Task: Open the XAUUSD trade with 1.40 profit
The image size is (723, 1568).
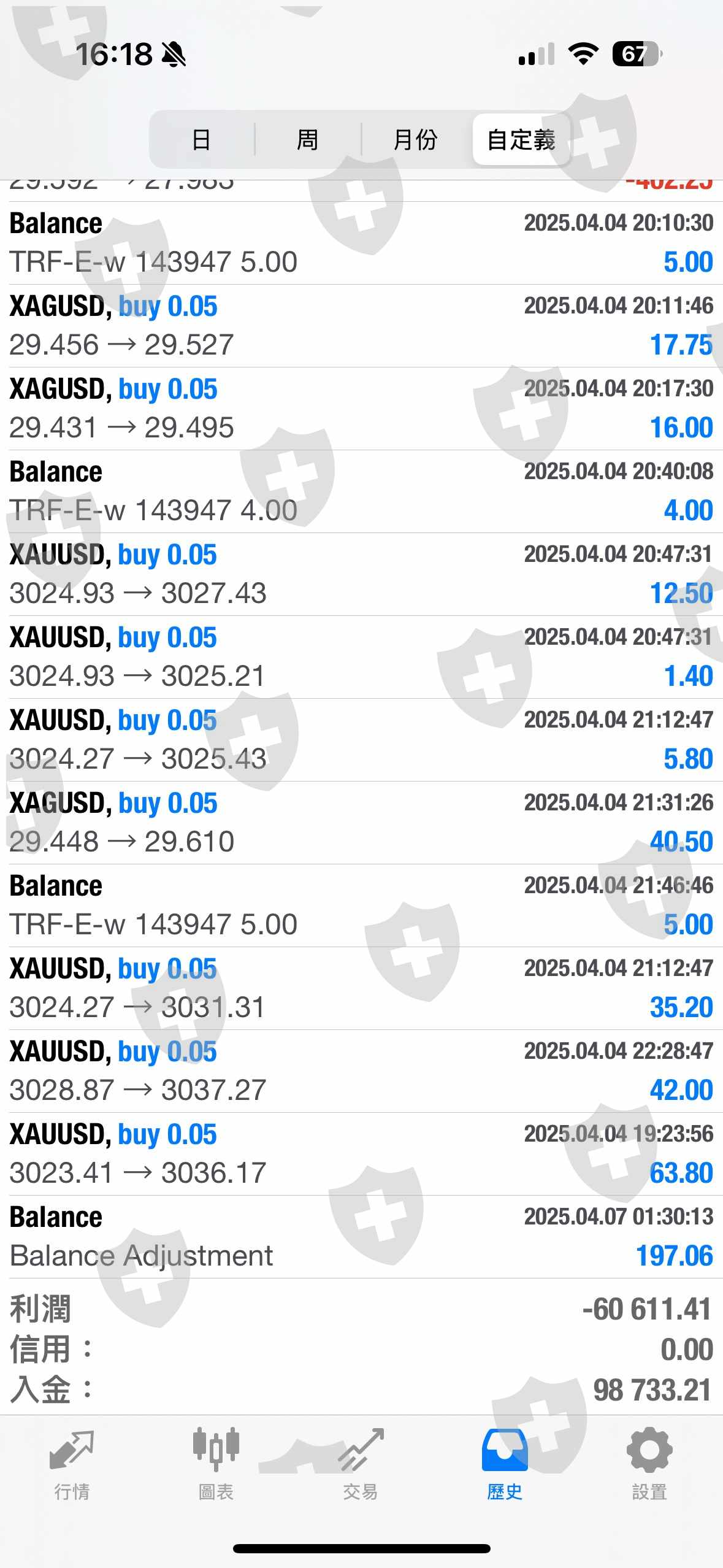Action: pyautogui.click(x=361, y=657)
